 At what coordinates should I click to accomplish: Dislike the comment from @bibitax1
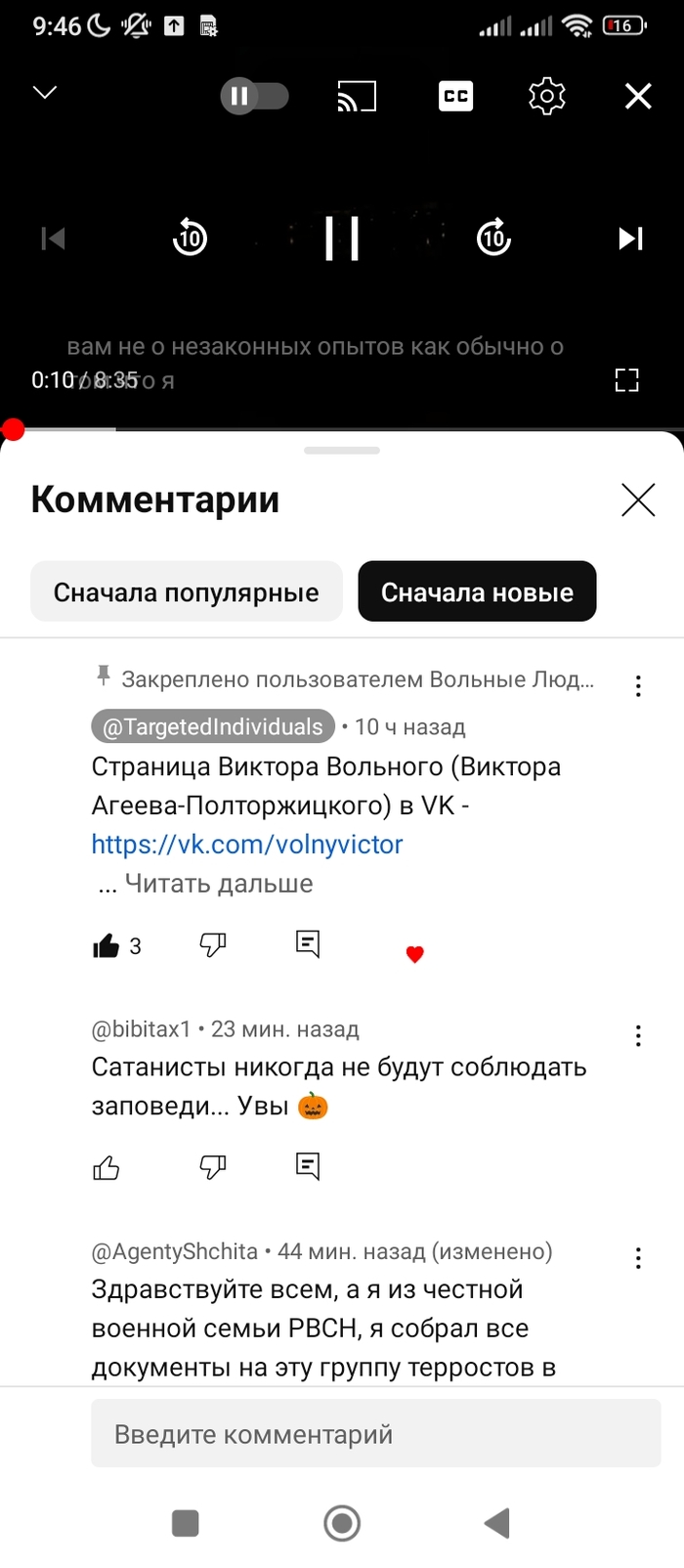[x=212, y=1166]
